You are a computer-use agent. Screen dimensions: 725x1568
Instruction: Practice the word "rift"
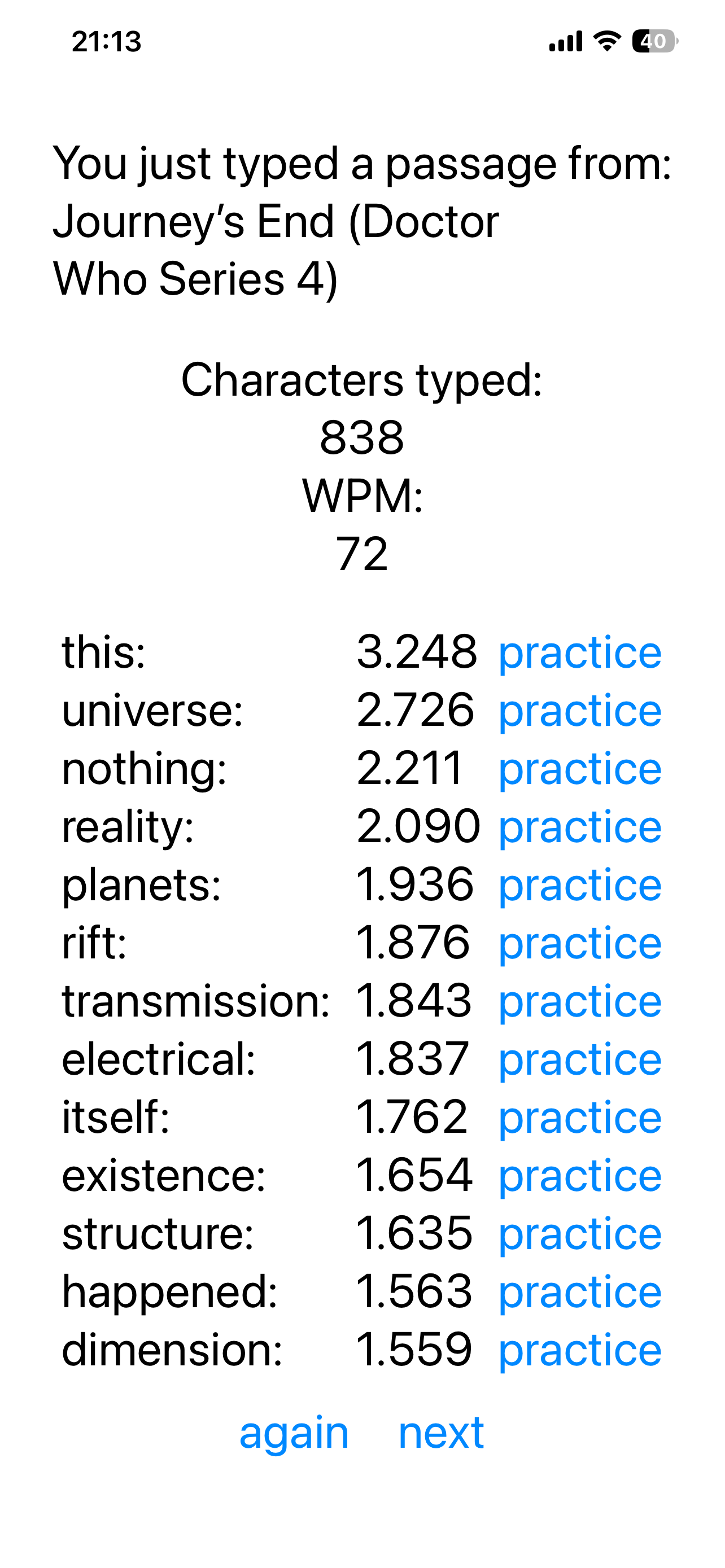(x=579, y=944)
